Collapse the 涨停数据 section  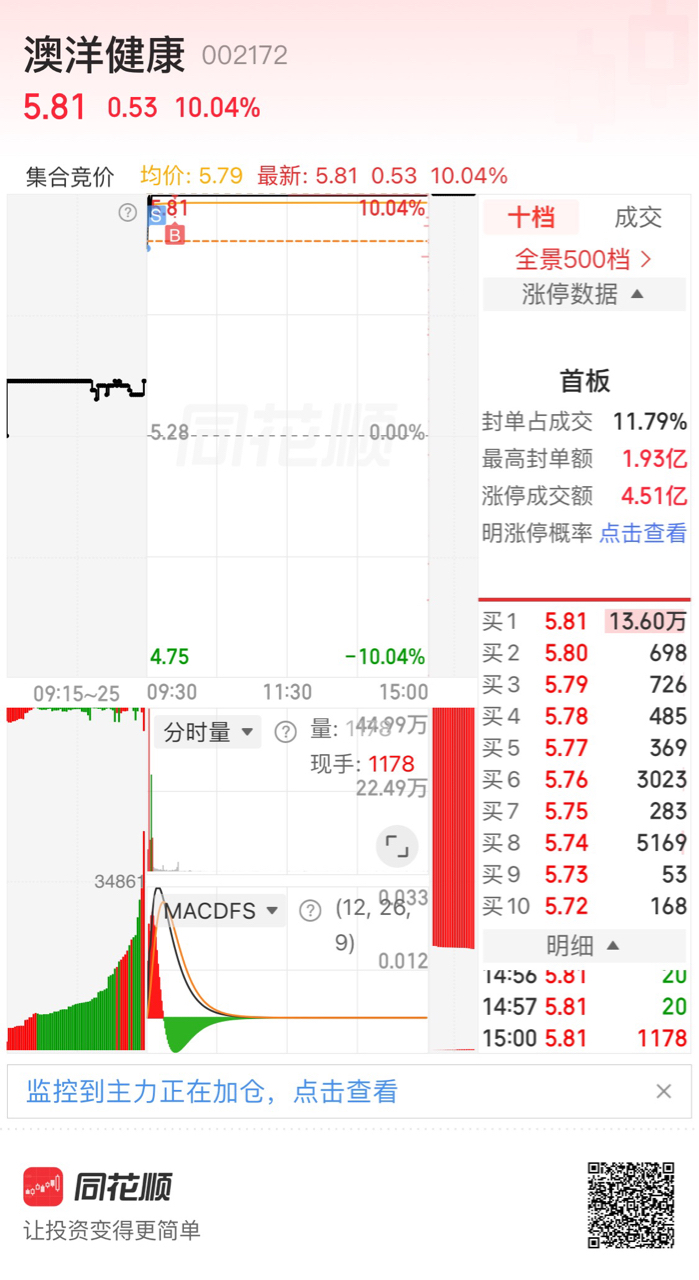click(x=584, y=294)
